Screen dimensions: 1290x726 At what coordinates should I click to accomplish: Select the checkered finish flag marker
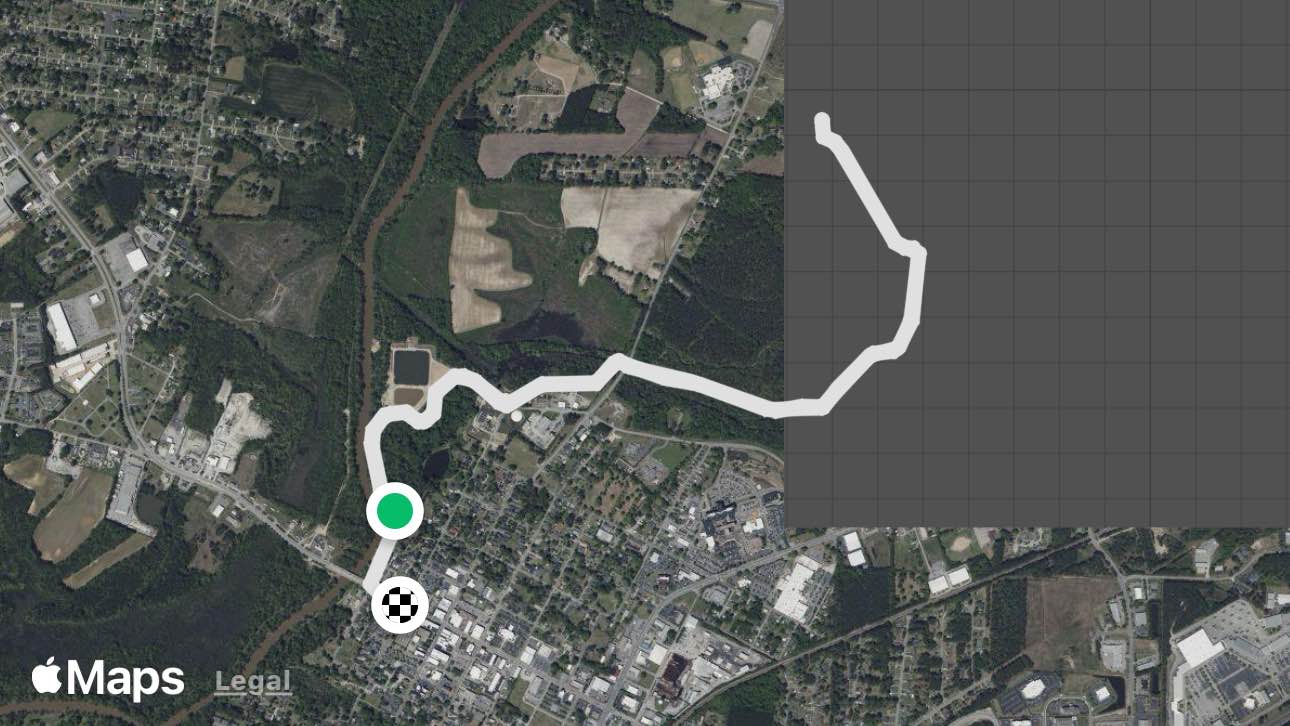coord(400,604)
